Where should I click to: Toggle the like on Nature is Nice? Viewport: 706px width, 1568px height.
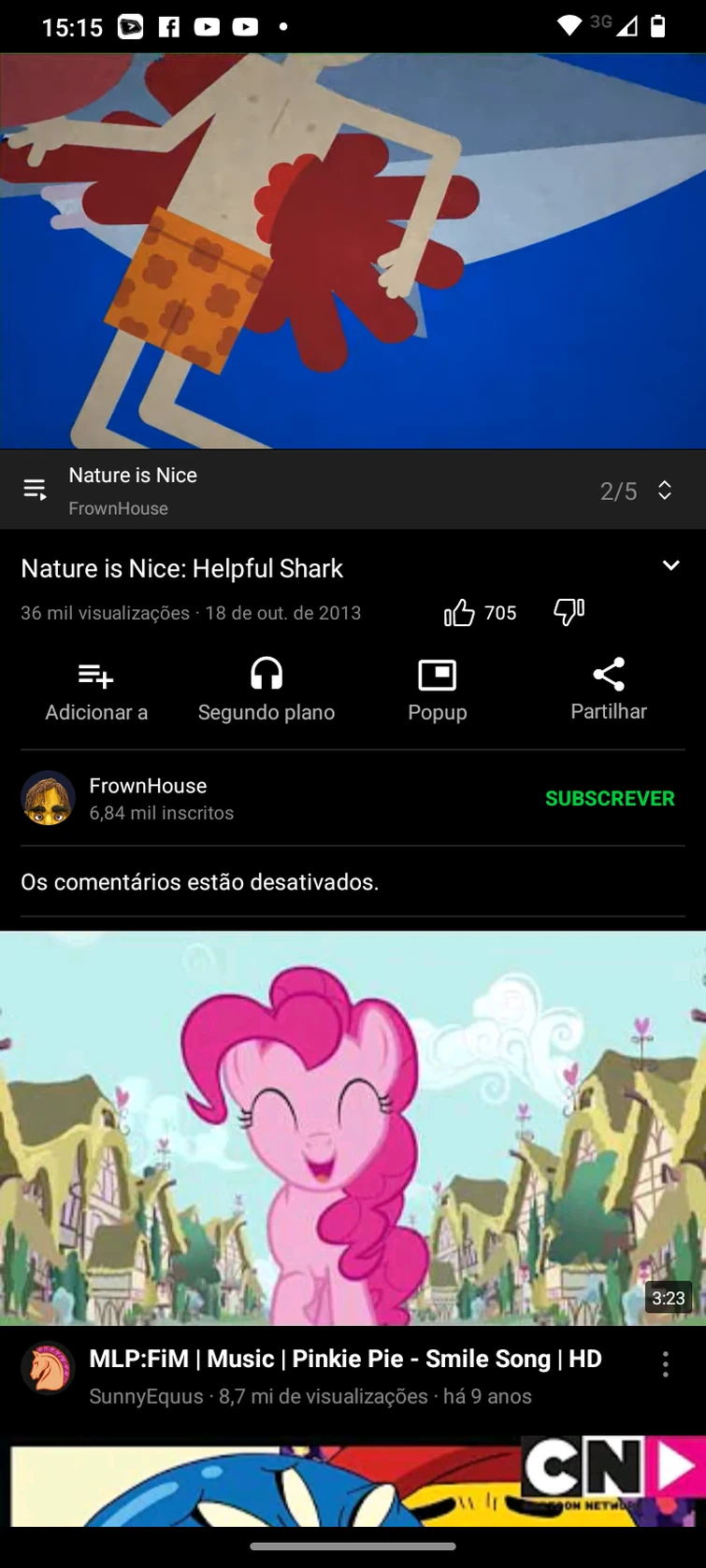pyautogui.click(x=460, y=612)
